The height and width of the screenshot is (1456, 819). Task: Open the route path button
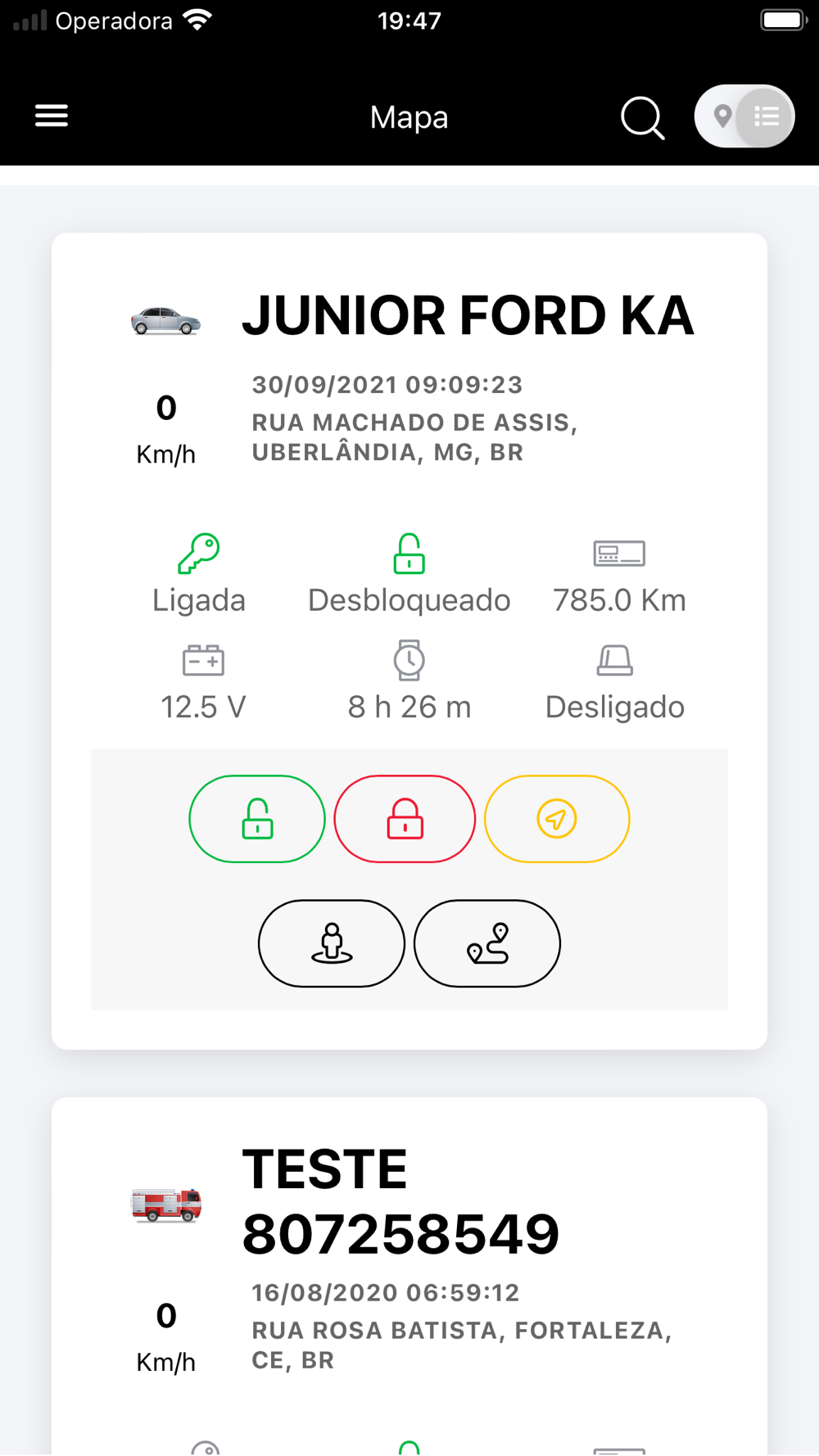pyautogui.click(x=487, y=943)
